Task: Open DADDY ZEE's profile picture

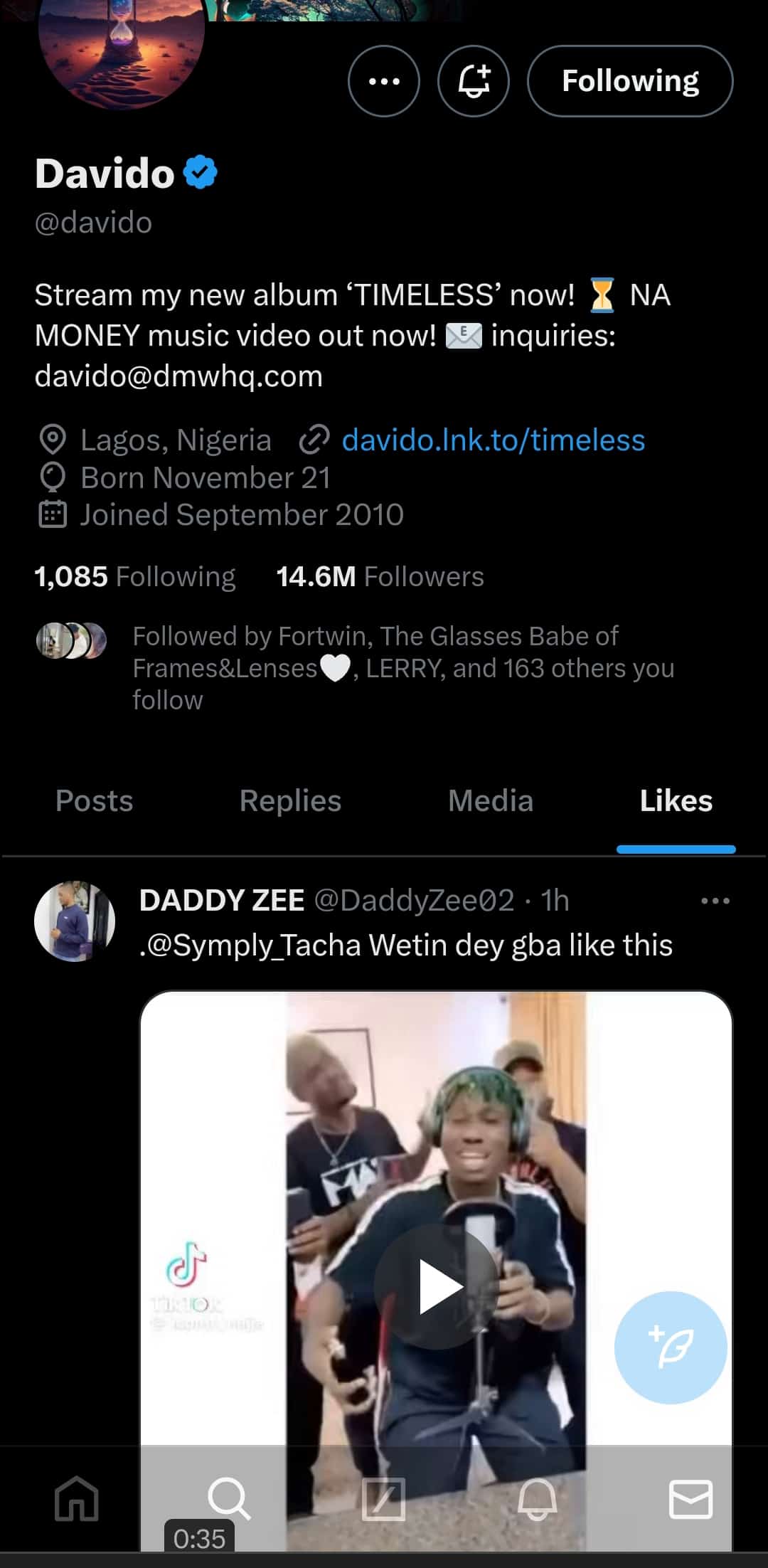Action: pyautogui.click(x=75, y=921)
